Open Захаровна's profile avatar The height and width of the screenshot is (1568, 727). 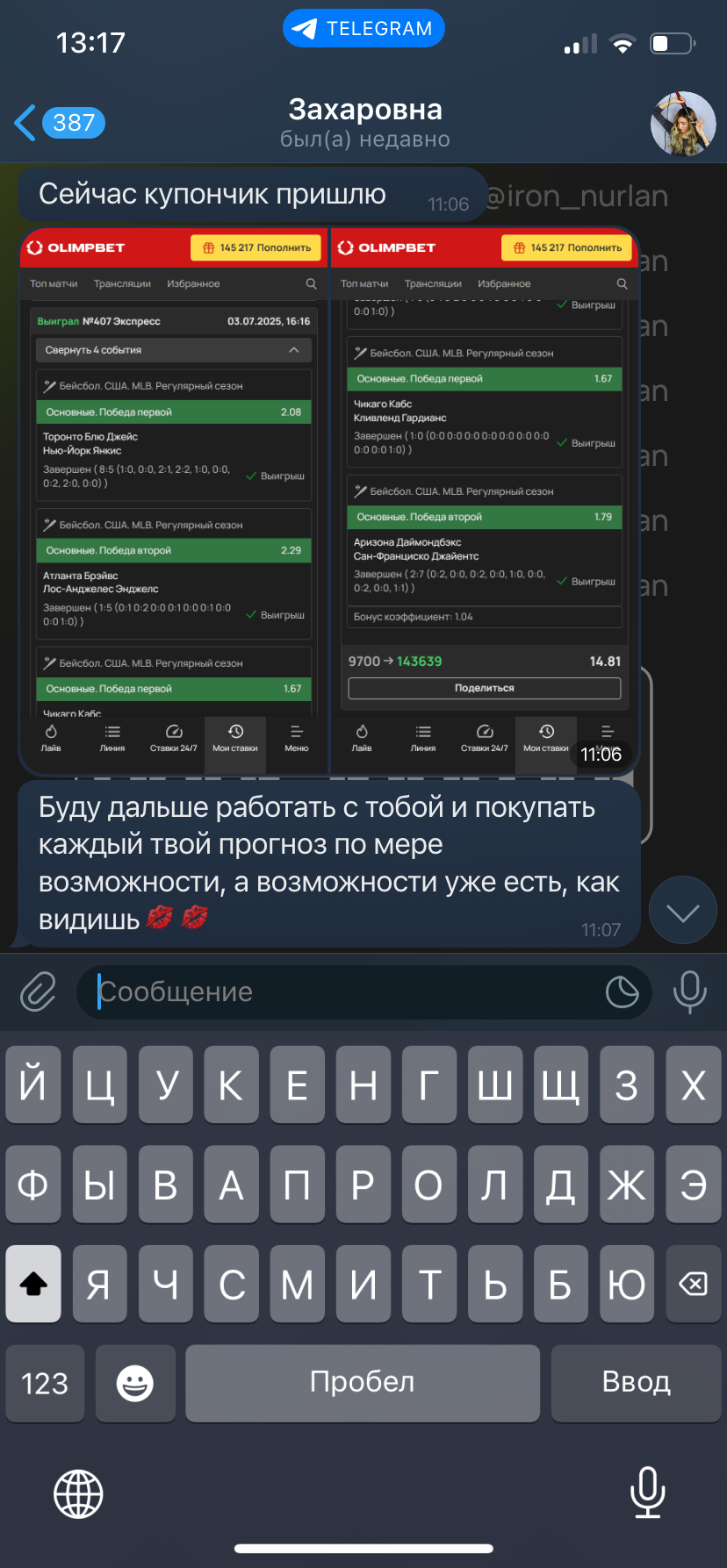(683, 123)
